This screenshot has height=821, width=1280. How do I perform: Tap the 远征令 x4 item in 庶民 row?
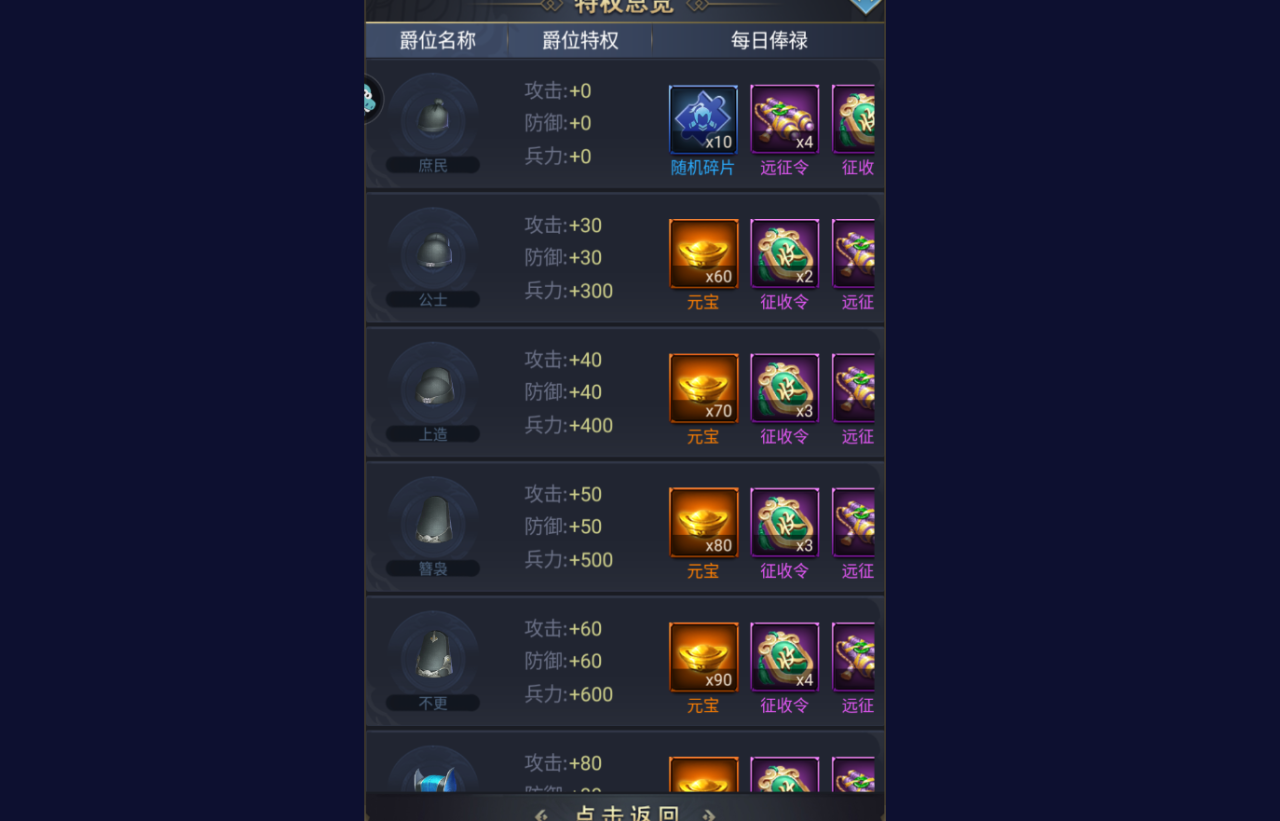(x=785, y=120)
